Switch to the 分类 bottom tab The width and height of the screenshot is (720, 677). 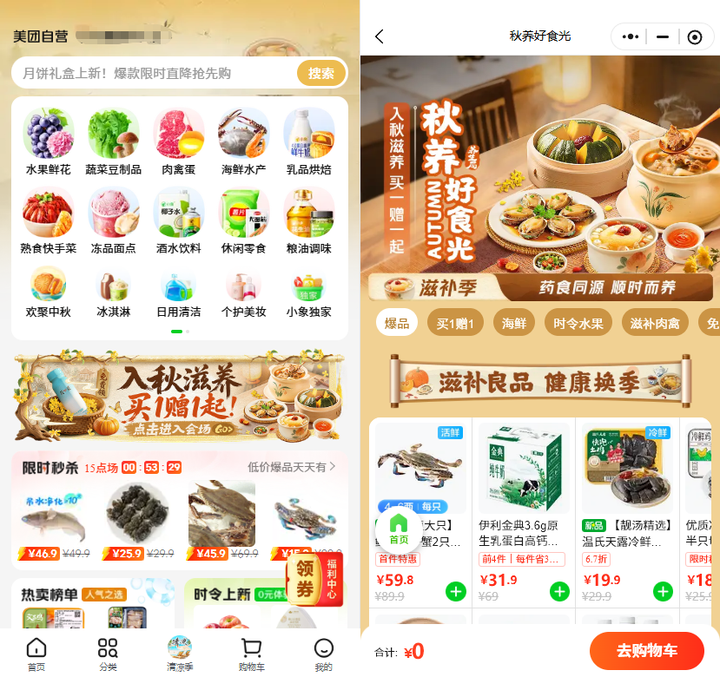[108, 654]
